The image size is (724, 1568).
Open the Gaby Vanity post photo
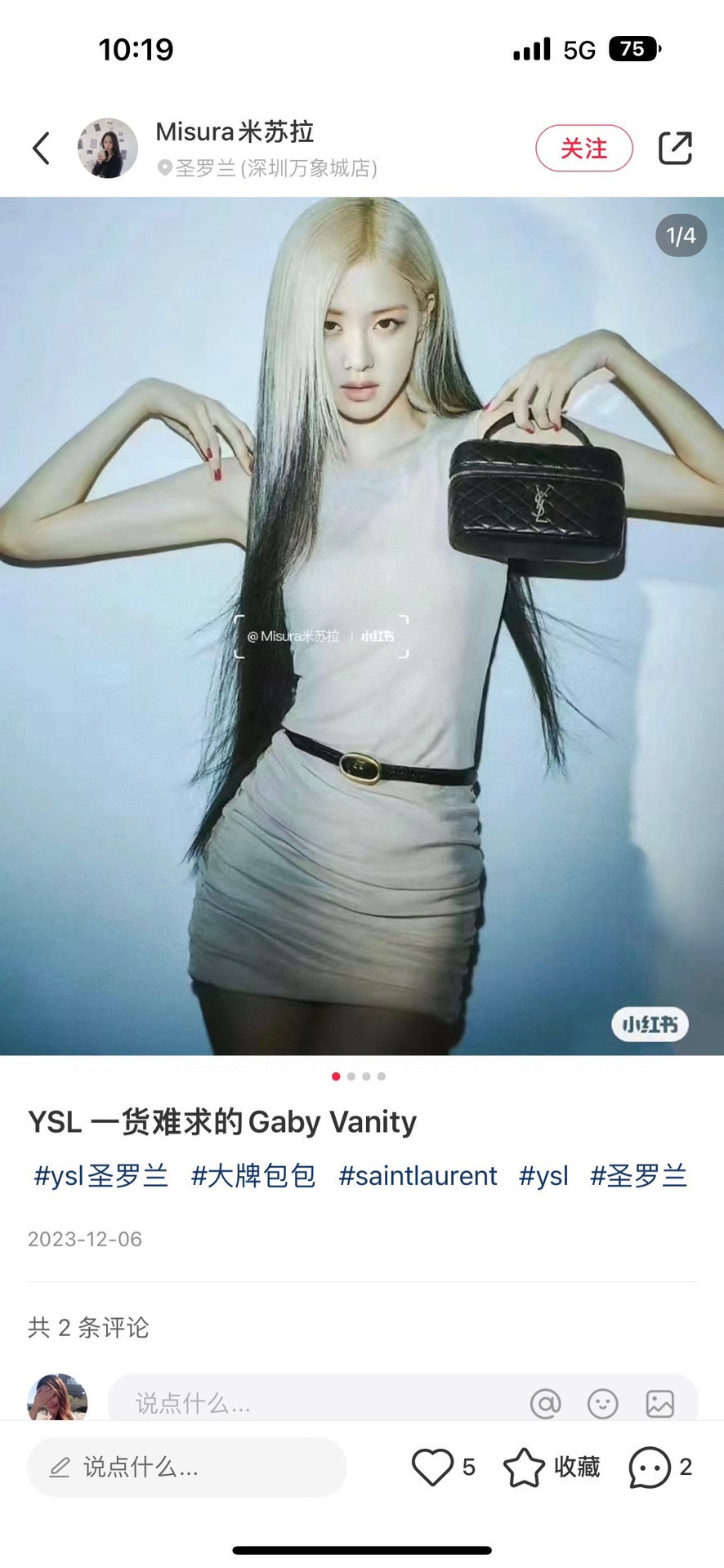click(362, 626)
